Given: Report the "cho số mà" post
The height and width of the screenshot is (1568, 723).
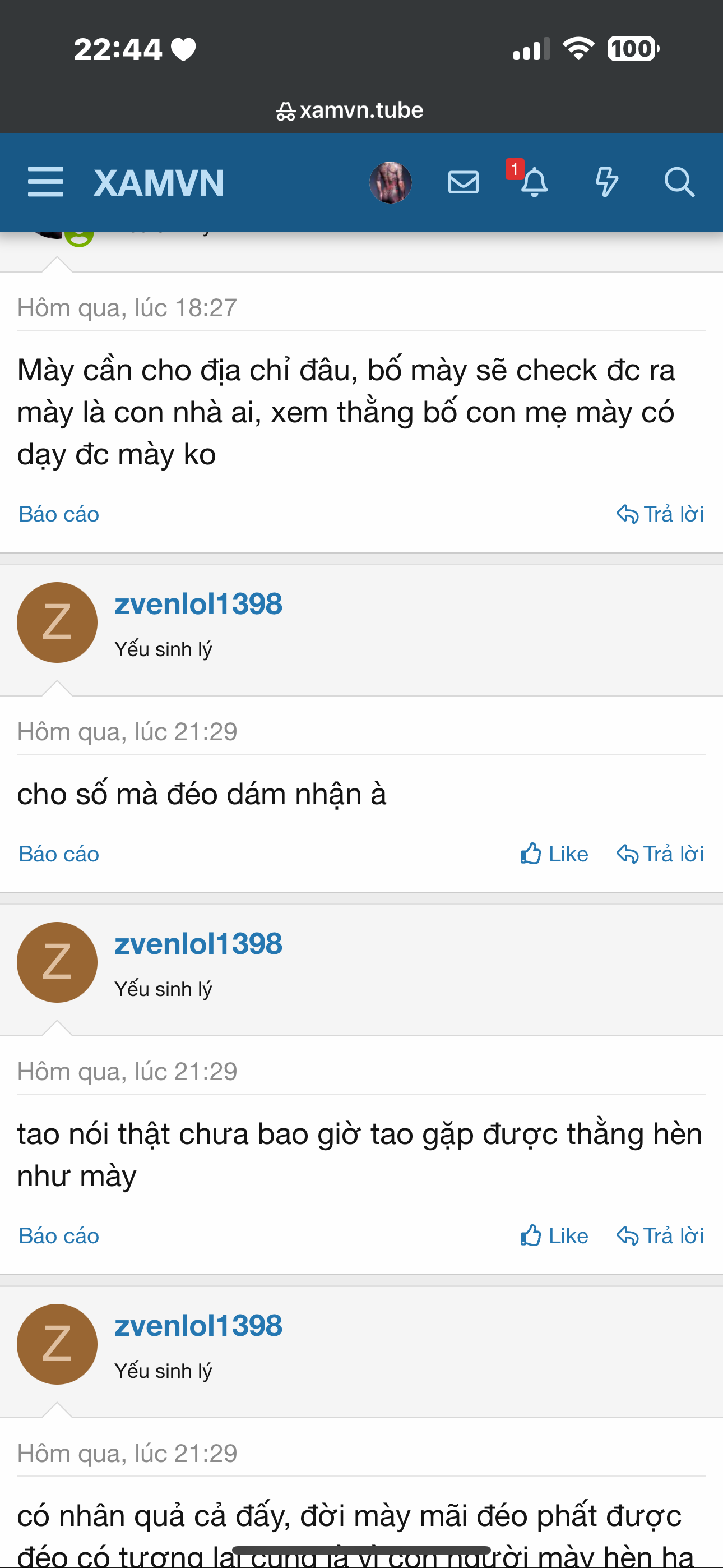Looking at the screenshot, I should point(59,854).
